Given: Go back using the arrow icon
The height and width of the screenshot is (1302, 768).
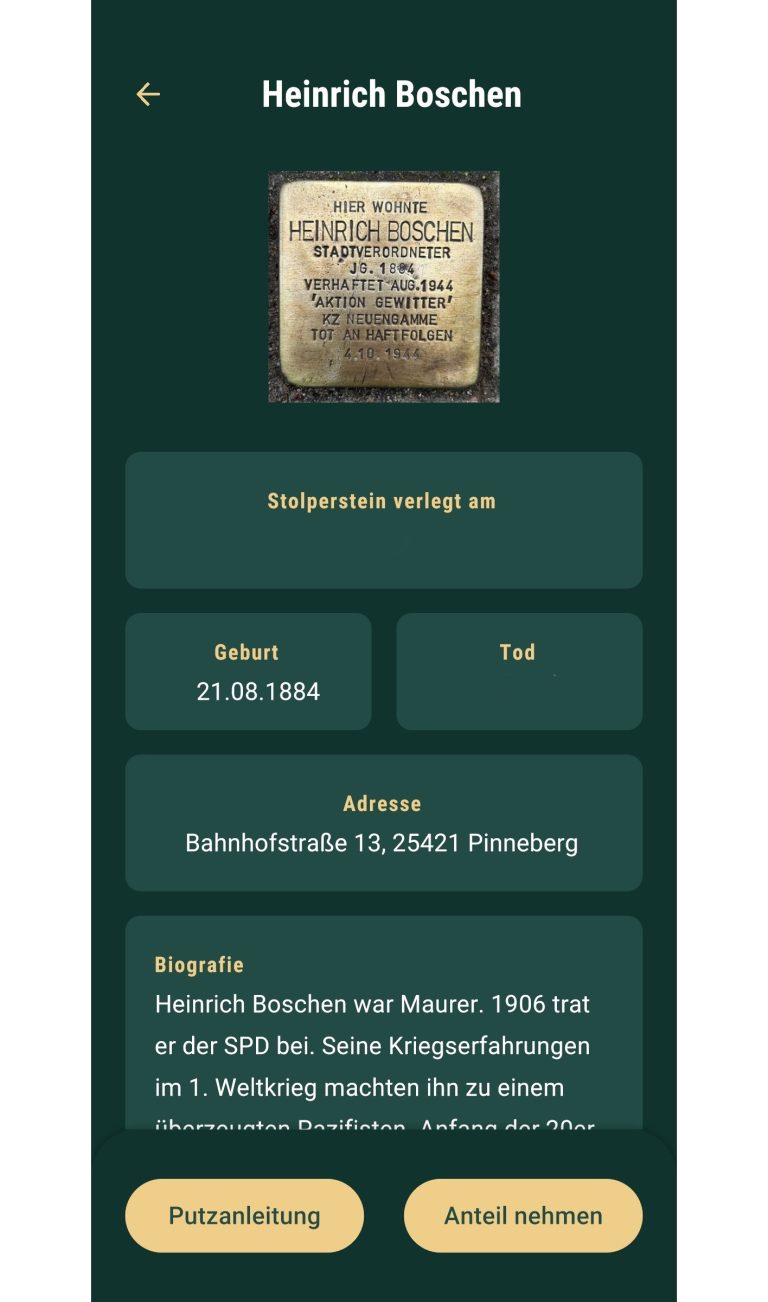Looking at the screenshot, I should [x=148, y=94].
